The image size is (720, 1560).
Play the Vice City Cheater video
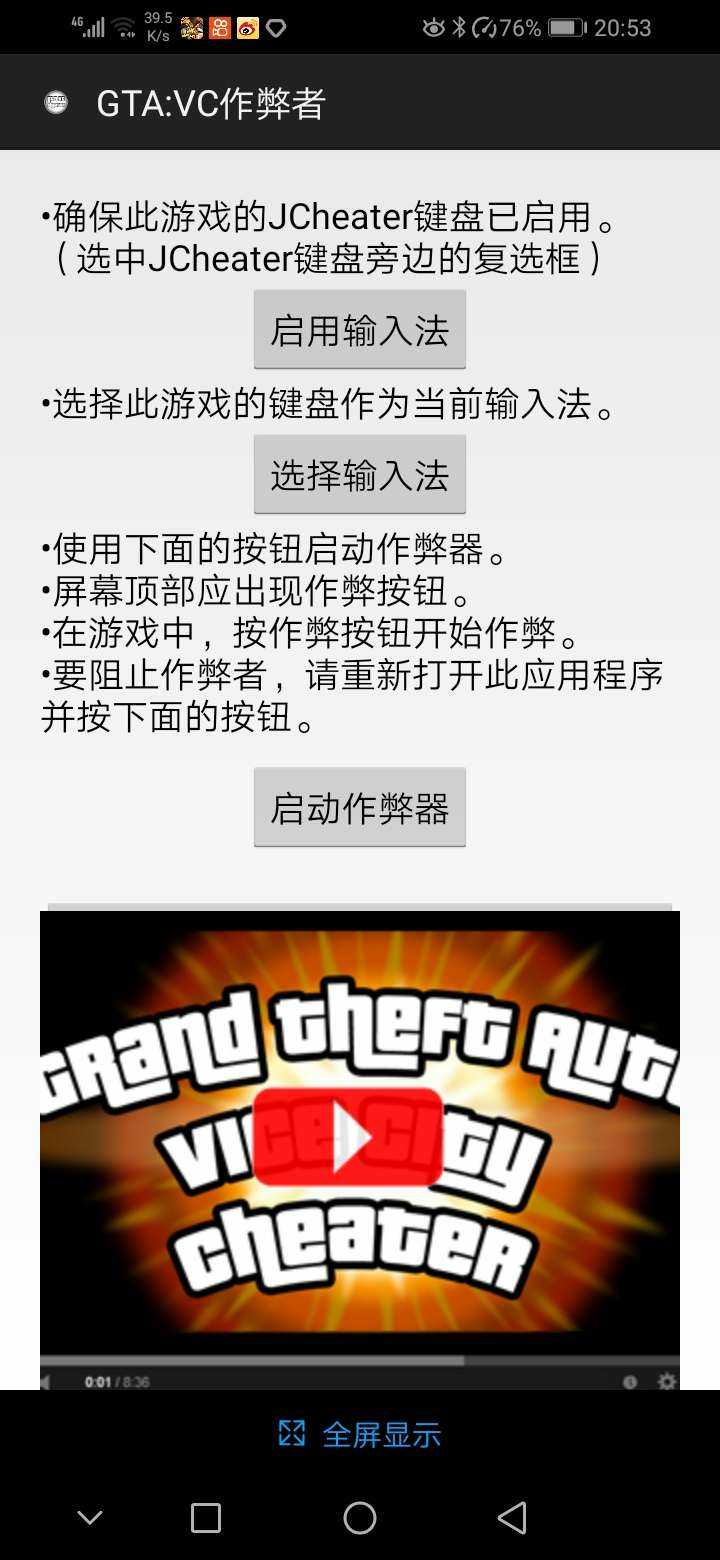click(x=347, y=1136)
